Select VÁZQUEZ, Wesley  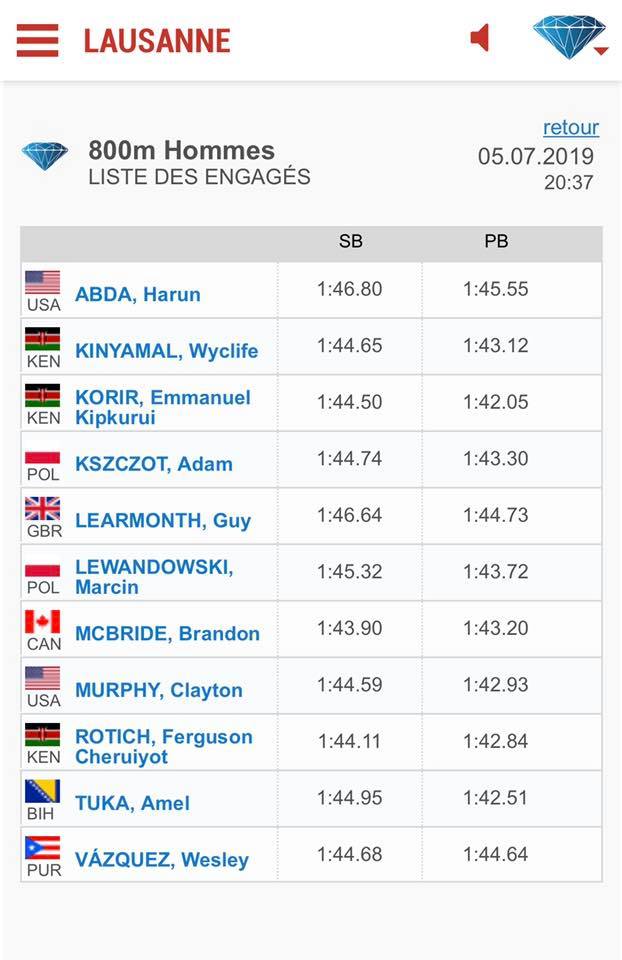tap(161, 859)
